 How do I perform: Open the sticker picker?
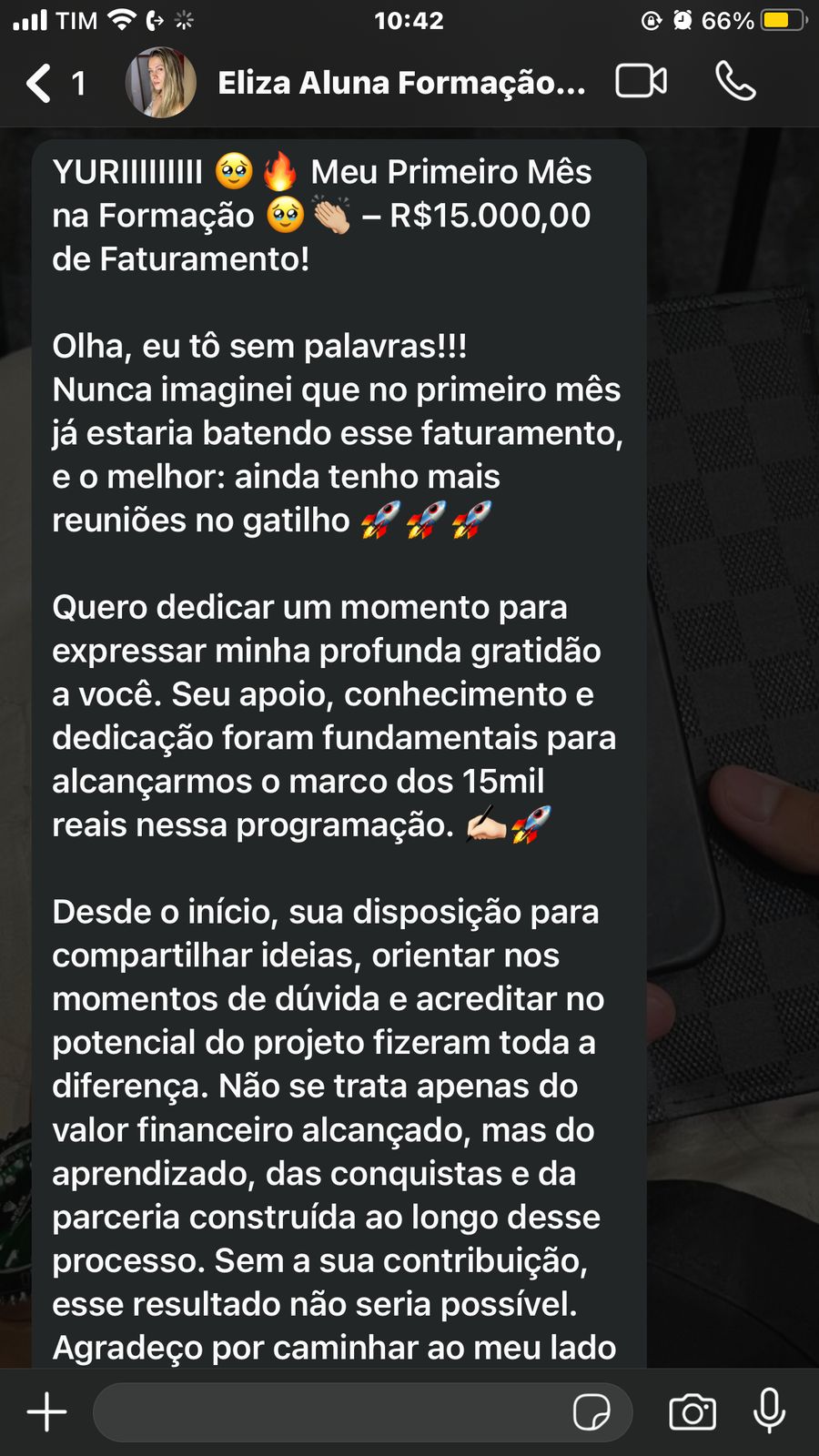pyautogui.click(x=591, y=1411)
